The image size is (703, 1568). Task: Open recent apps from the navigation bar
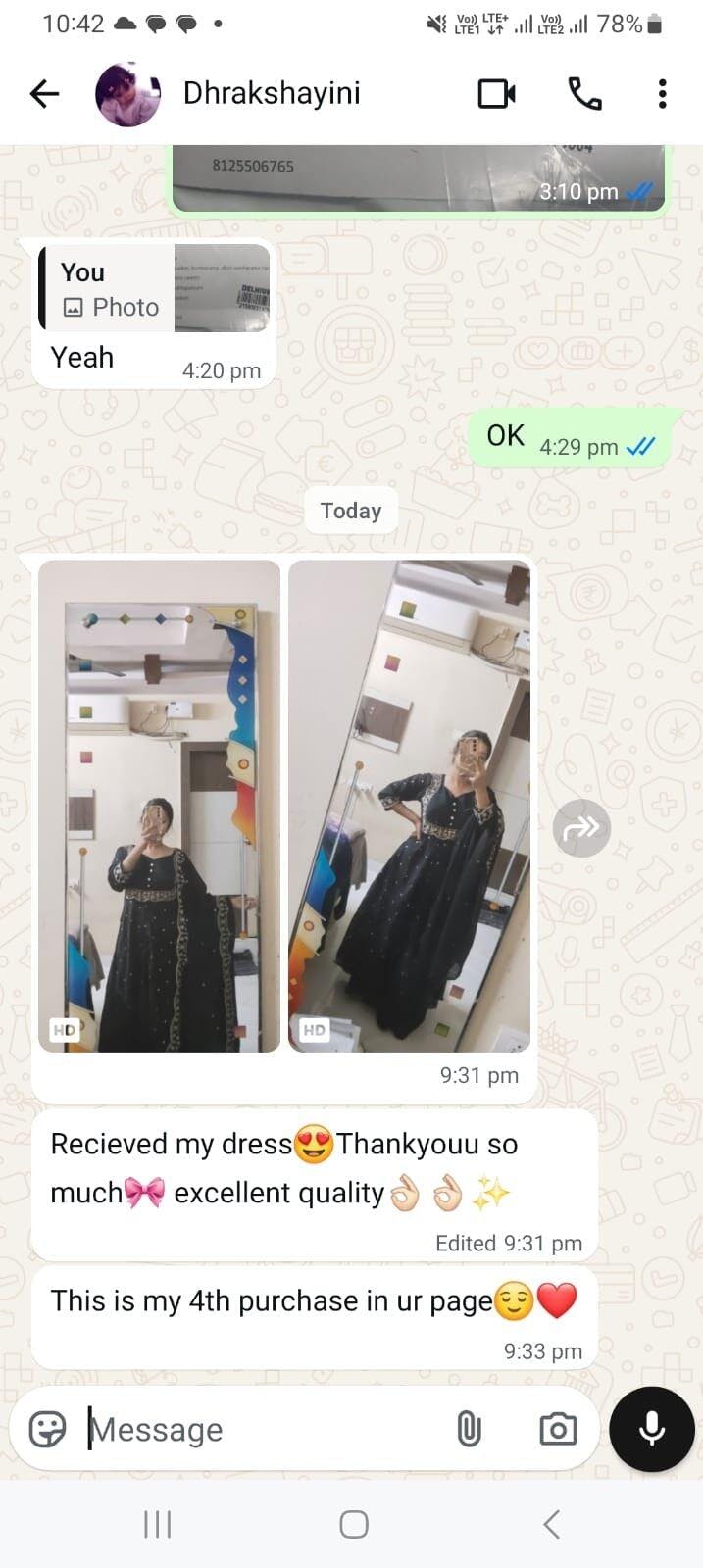click(157, 1524)
